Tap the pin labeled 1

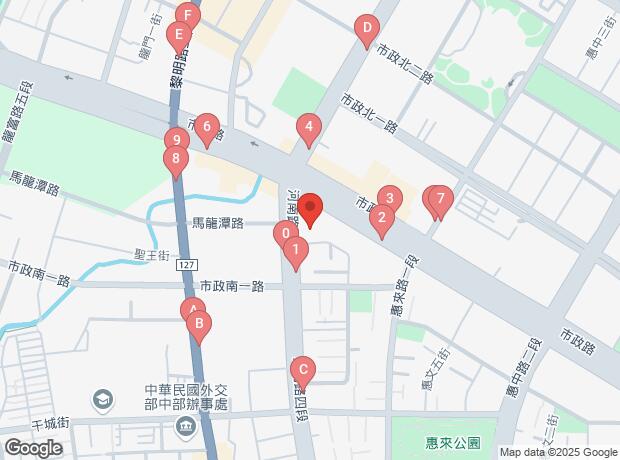[295, 248]
